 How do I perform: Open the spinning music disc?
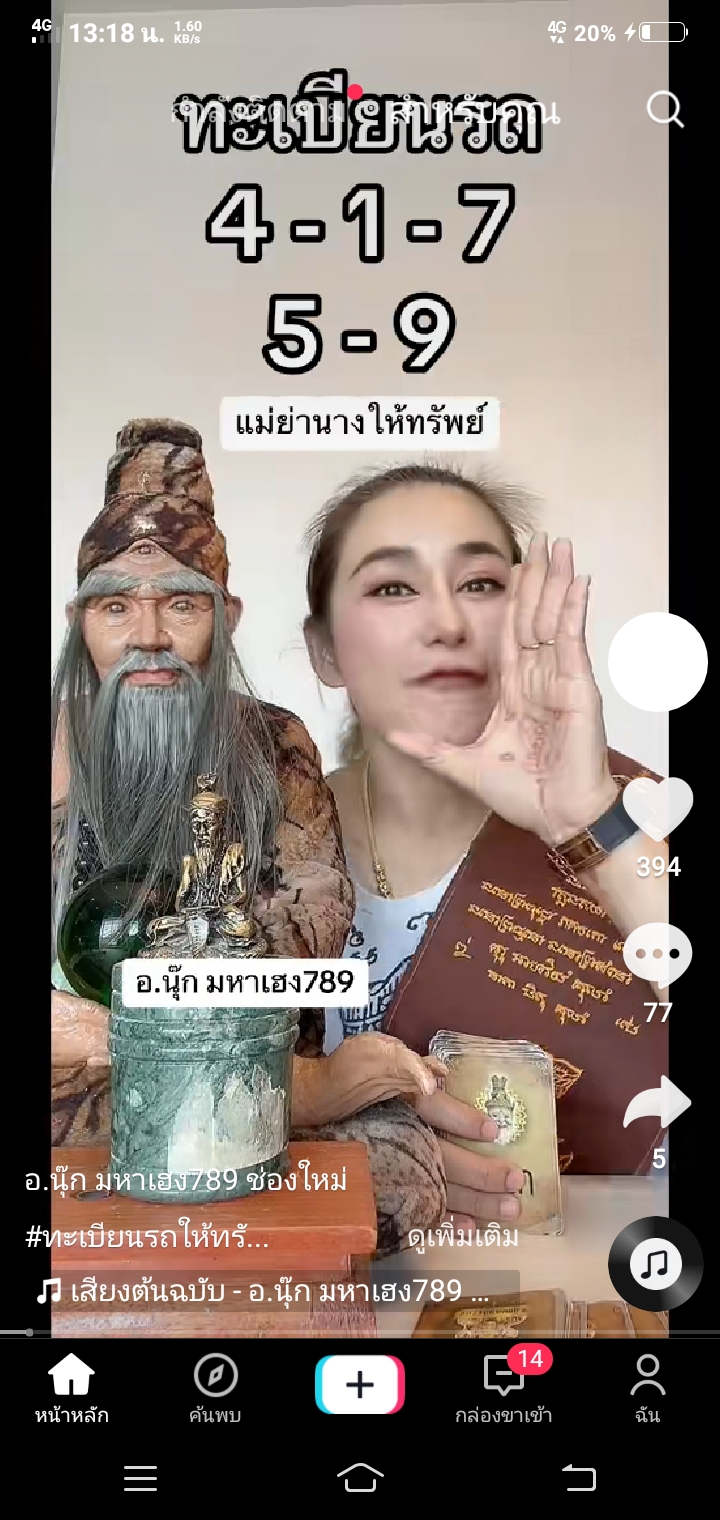tap(655, 1264)
